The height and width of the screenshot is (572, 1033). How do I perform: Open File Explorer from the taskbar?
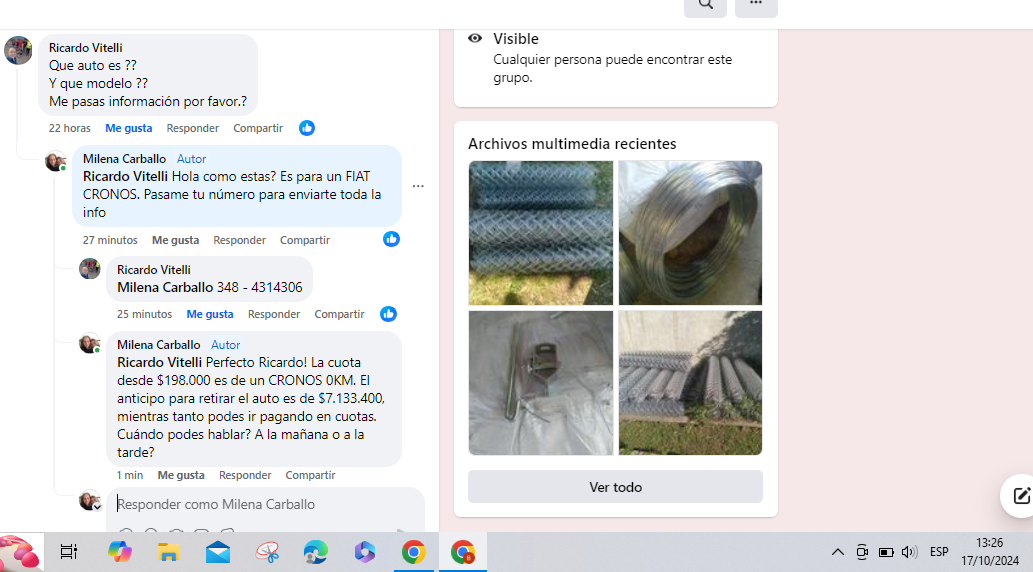pyautogui.click(x=168, y=552)
